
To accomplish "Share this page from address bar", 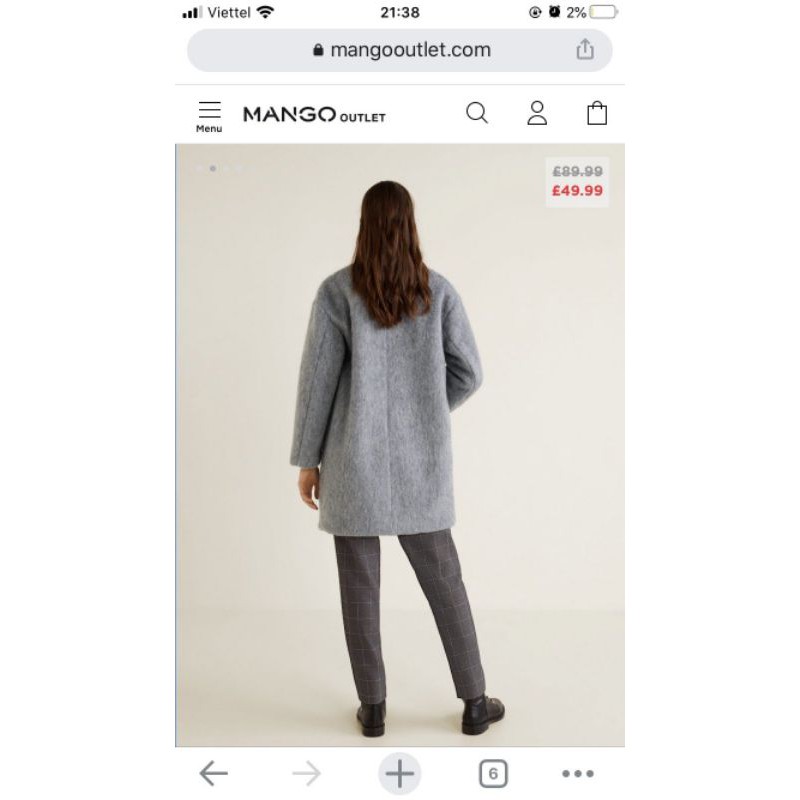I will click(585, 50).
